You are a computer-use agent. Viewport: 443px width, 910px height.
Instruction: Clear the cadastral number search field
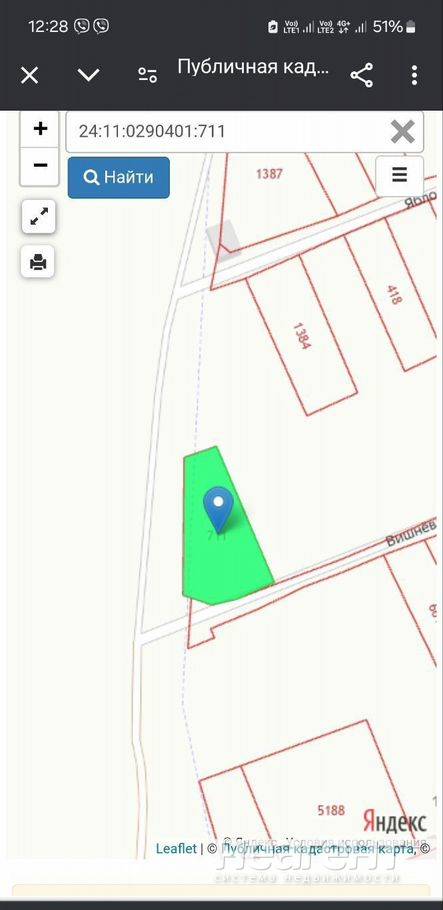click(x=402, y=132)
